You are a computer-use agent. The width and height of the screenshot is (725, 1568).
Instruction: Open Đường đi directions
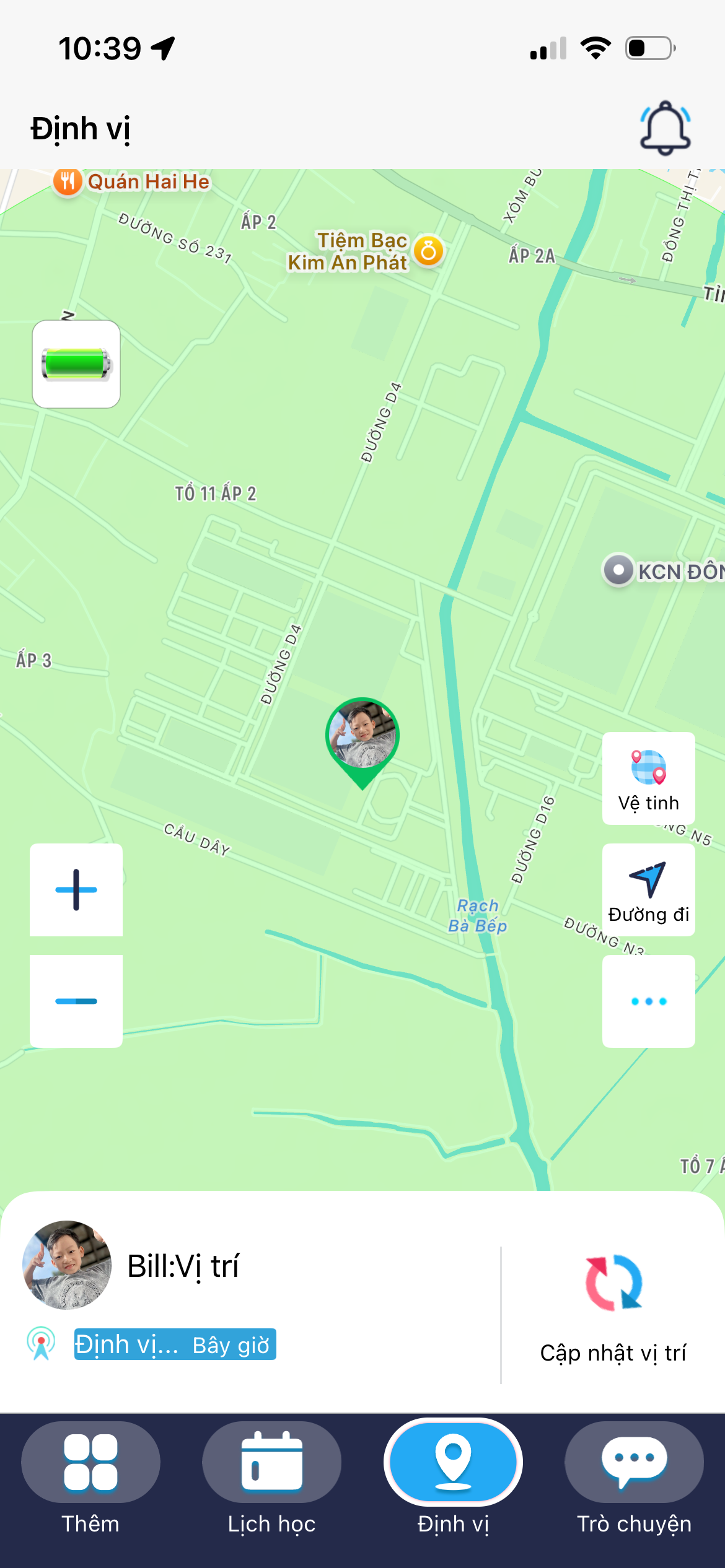(648, 890)
